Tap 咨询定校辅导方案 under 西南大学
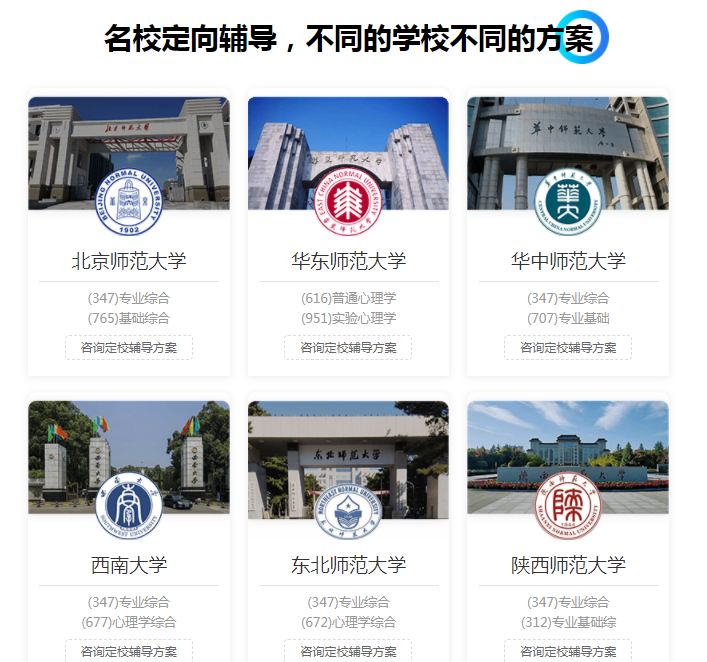Screen dimensions: 707x662 pos(129,651)
